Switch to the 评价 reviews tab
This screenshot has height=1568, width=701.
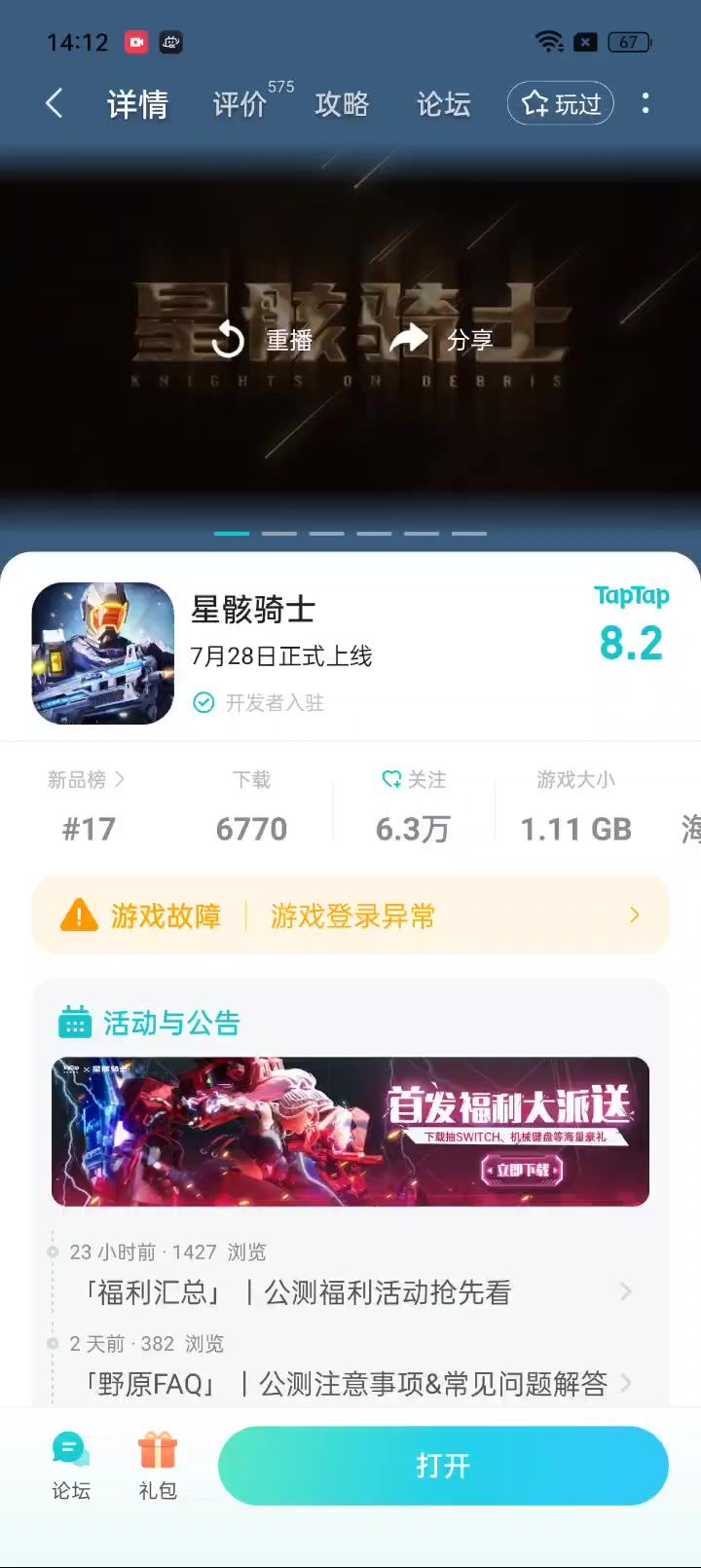click(240, 104)
